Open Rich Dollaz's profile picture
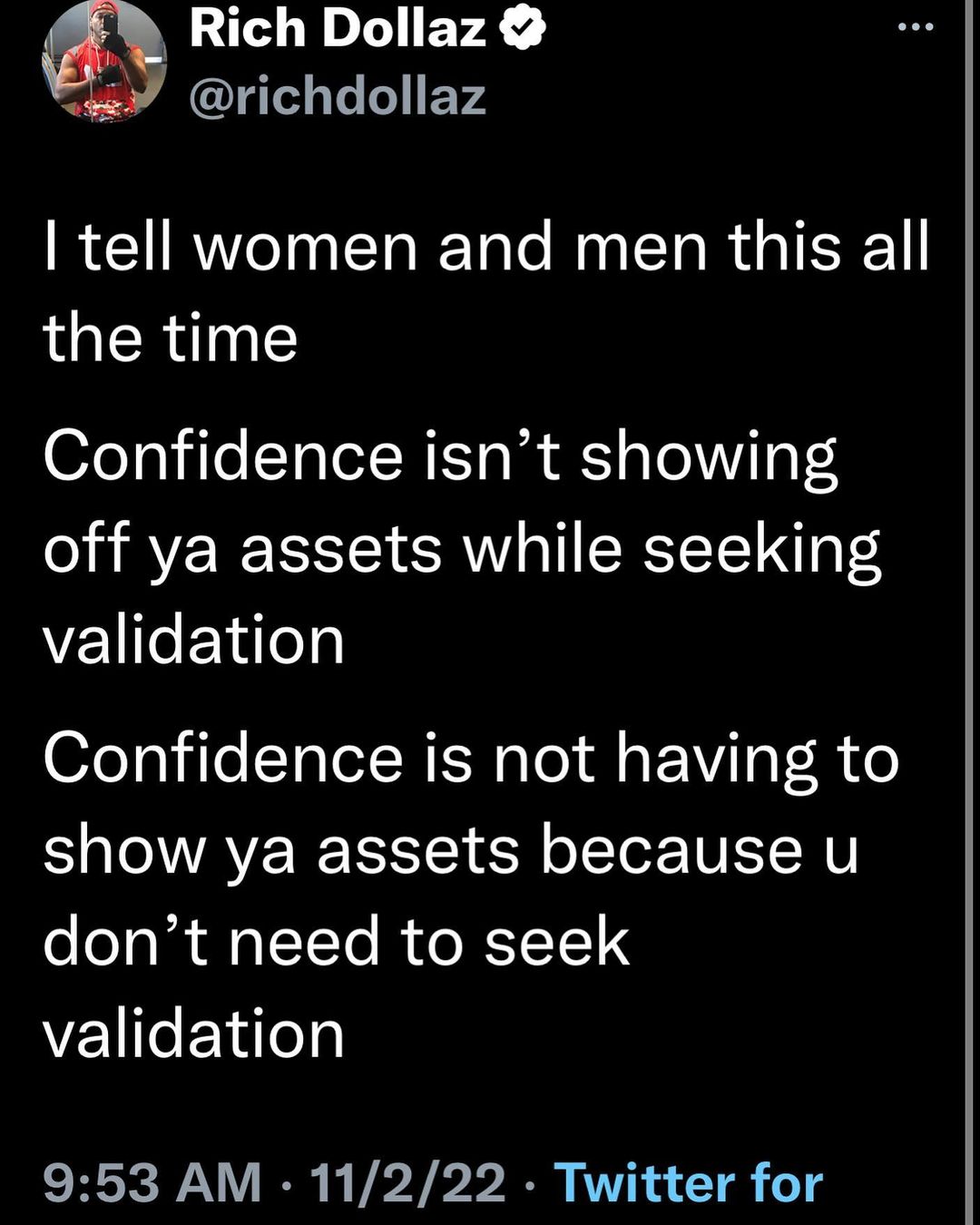The image size is (980, 1225). 104,62
